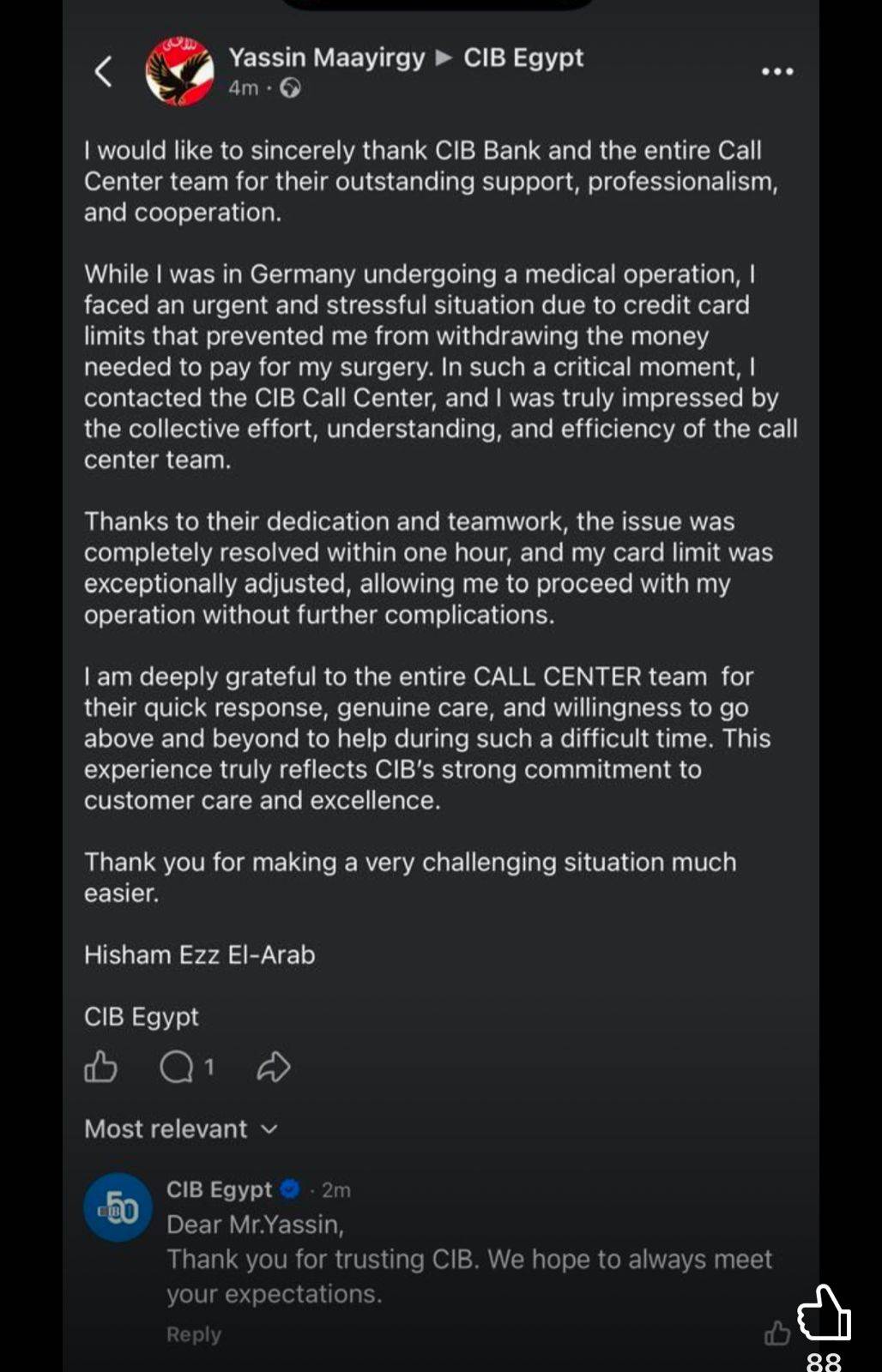The width and height of the screenshot is (882, 1372).
Task: Expand the Most relevant comment sorting dropdown
Action: 181,1128
